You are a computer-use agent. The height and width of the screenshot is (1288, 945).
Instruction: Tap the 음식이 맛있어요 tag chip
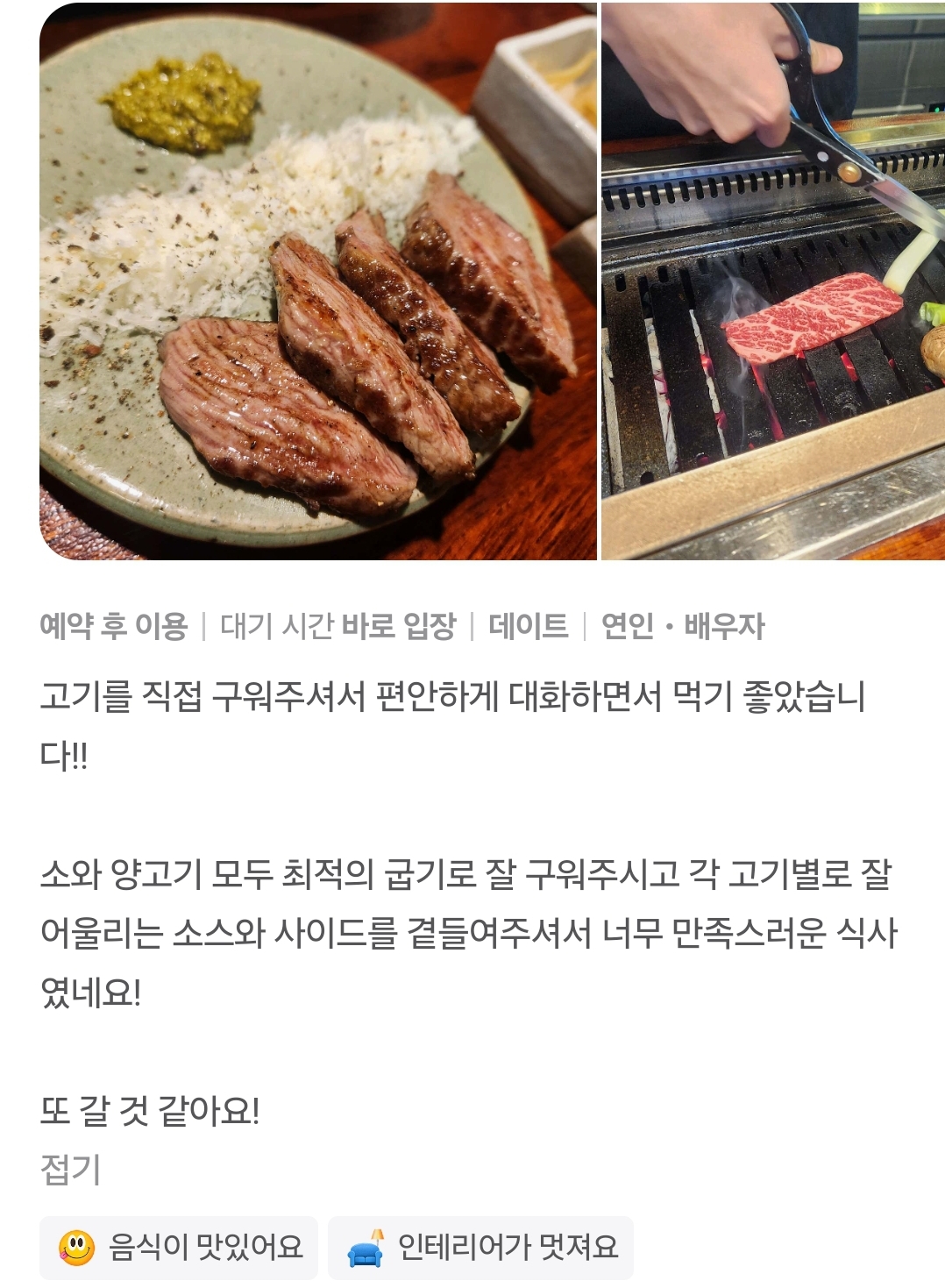pyautogui.click(x=179, y=1247)
